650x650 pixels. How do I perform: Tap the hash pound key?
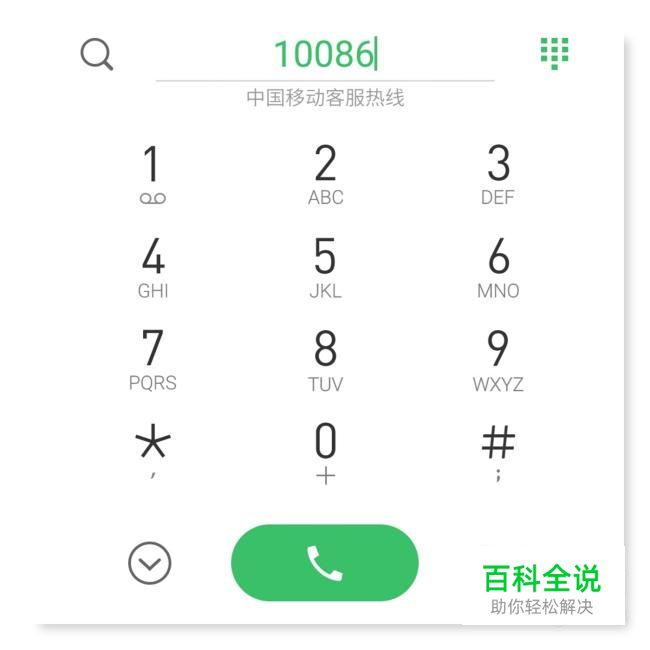497,450
